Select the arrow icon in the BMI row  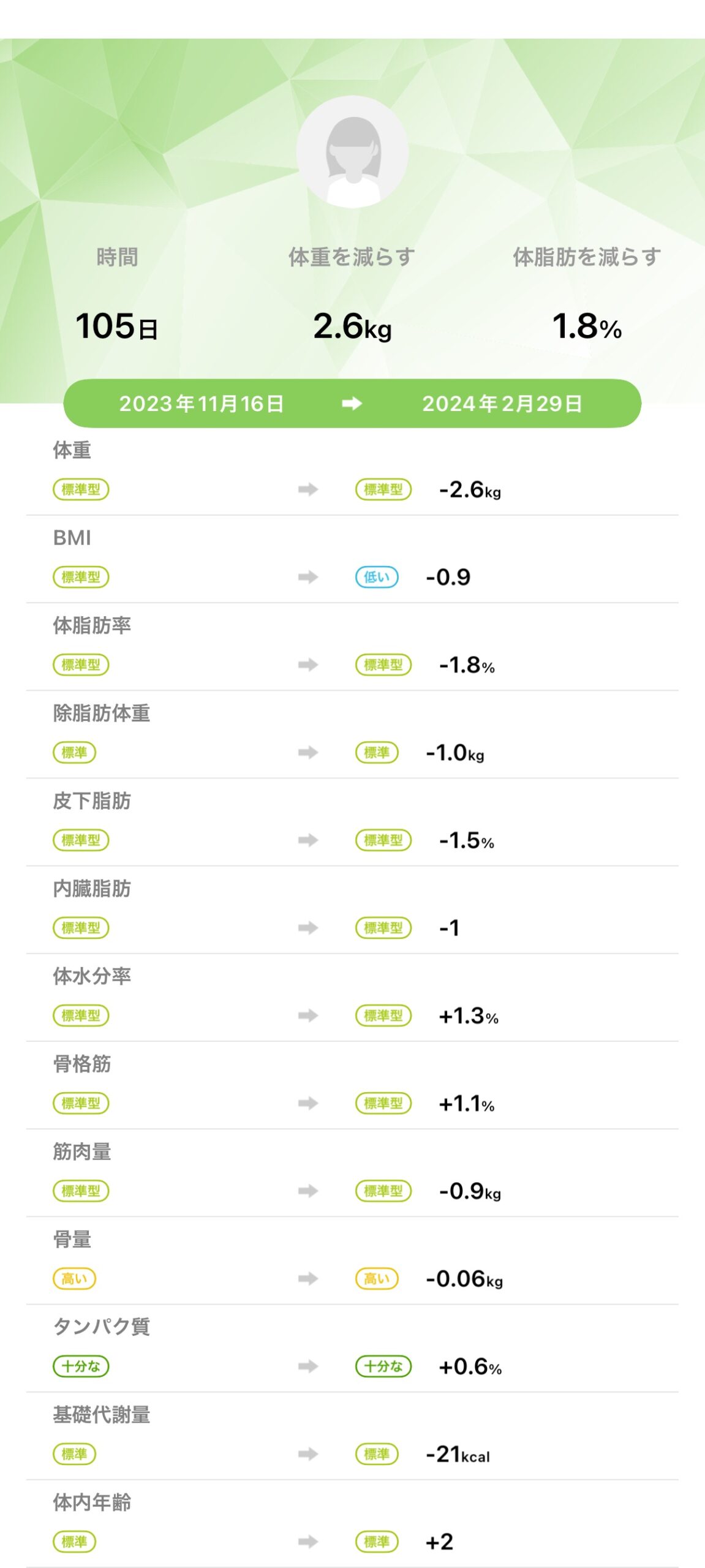tap(308, 576)
